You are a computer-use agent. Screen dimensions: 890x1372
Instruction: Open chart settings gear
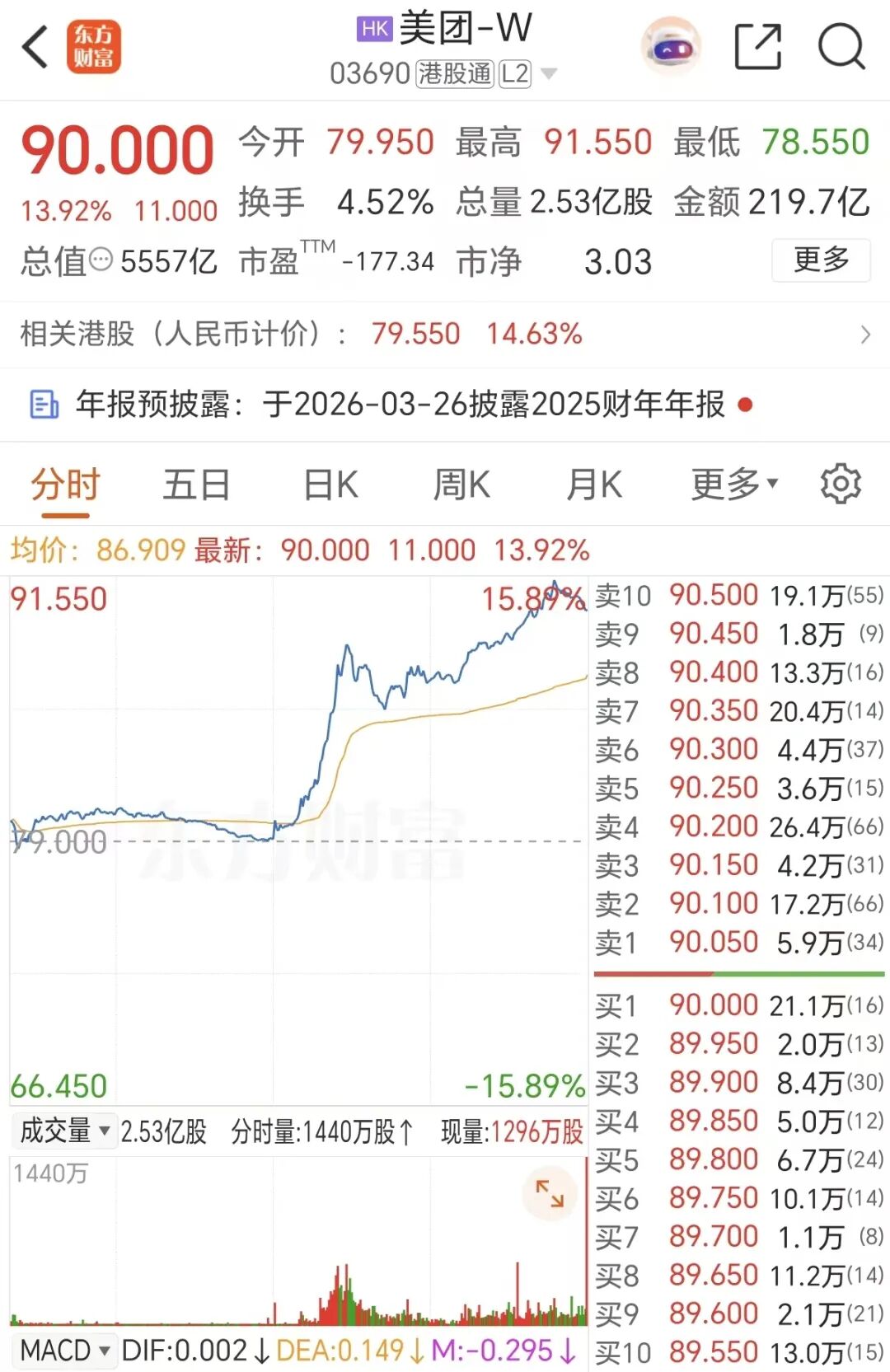[841, 484]
